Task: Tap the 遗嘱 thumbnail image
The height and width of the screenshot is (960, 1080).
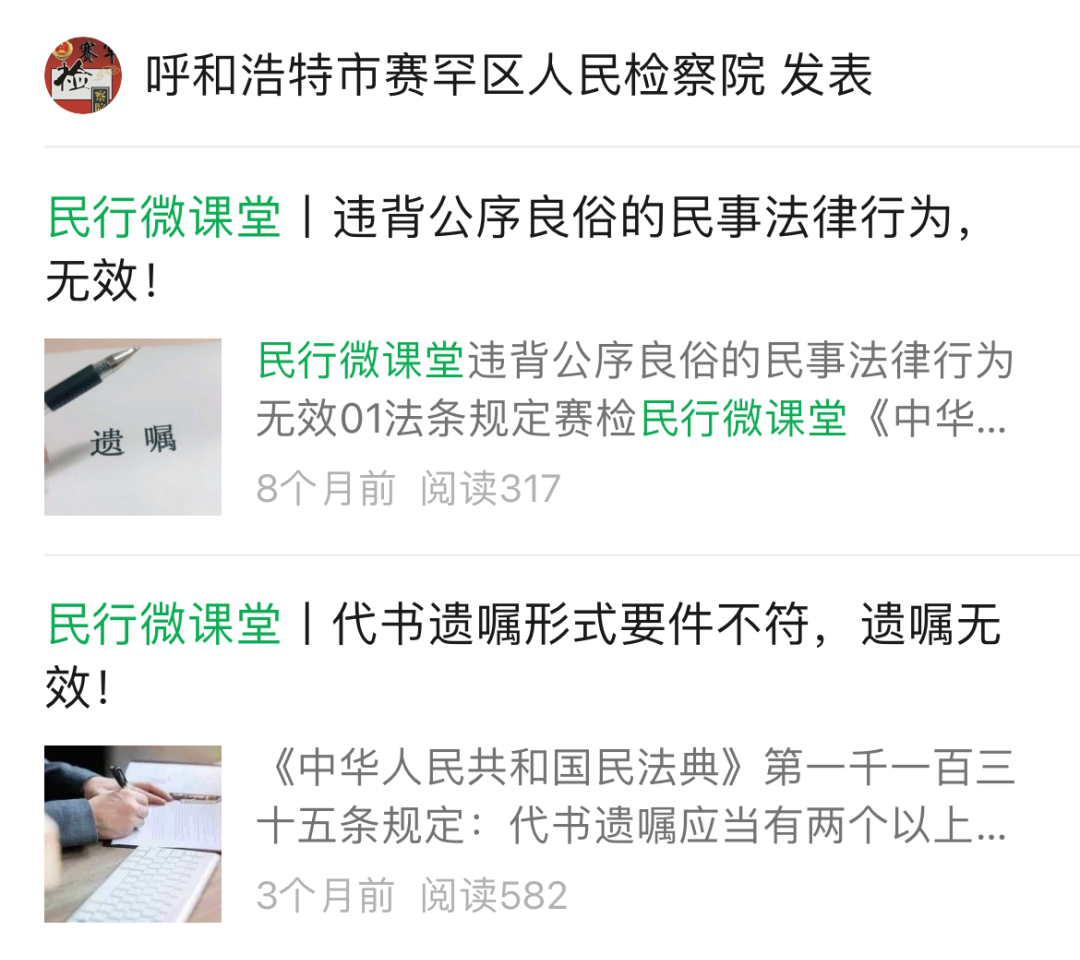Action: (x=133, y=427)
